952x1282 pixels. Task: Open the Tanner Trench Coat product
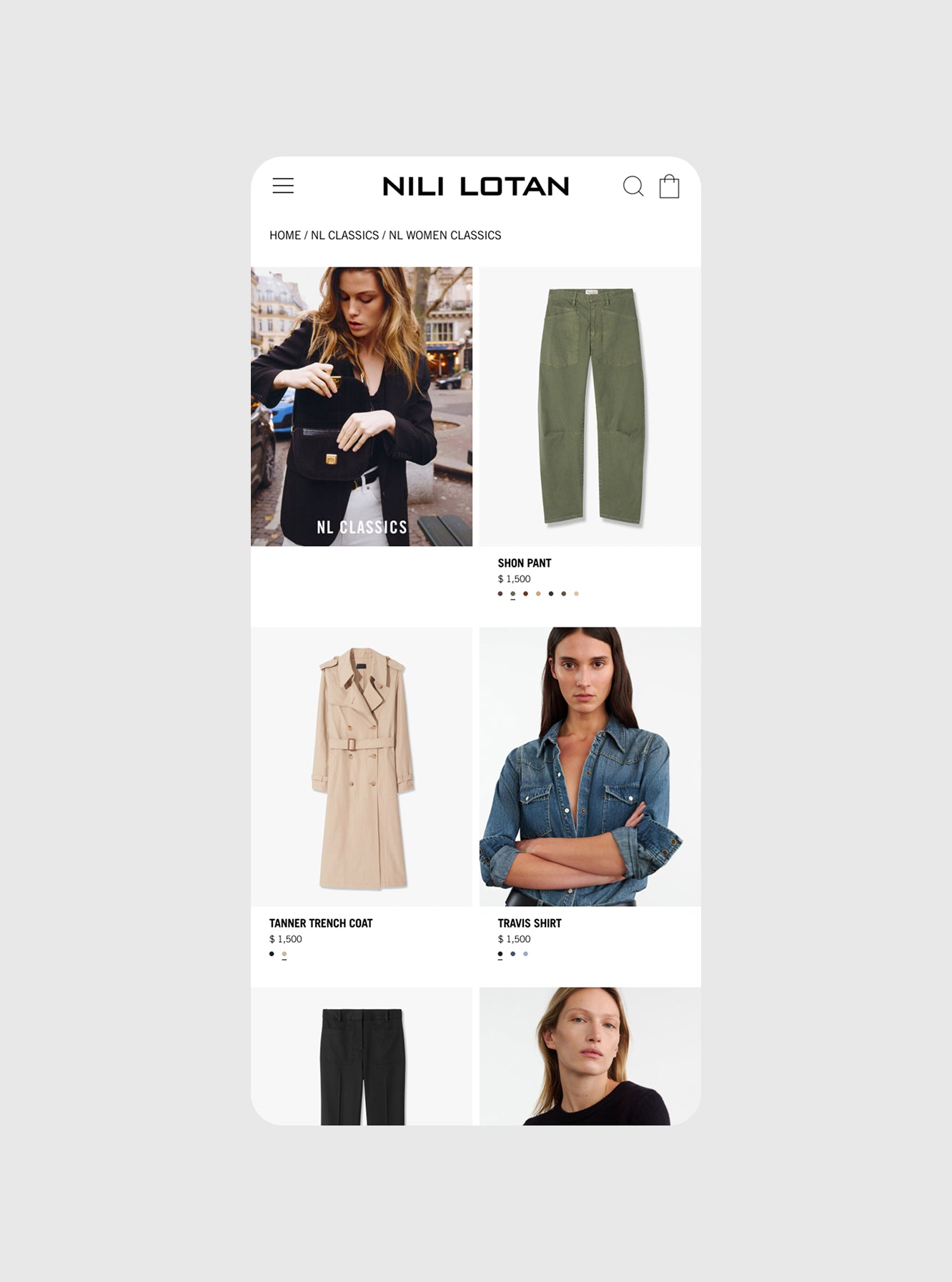tap(362, 767)
